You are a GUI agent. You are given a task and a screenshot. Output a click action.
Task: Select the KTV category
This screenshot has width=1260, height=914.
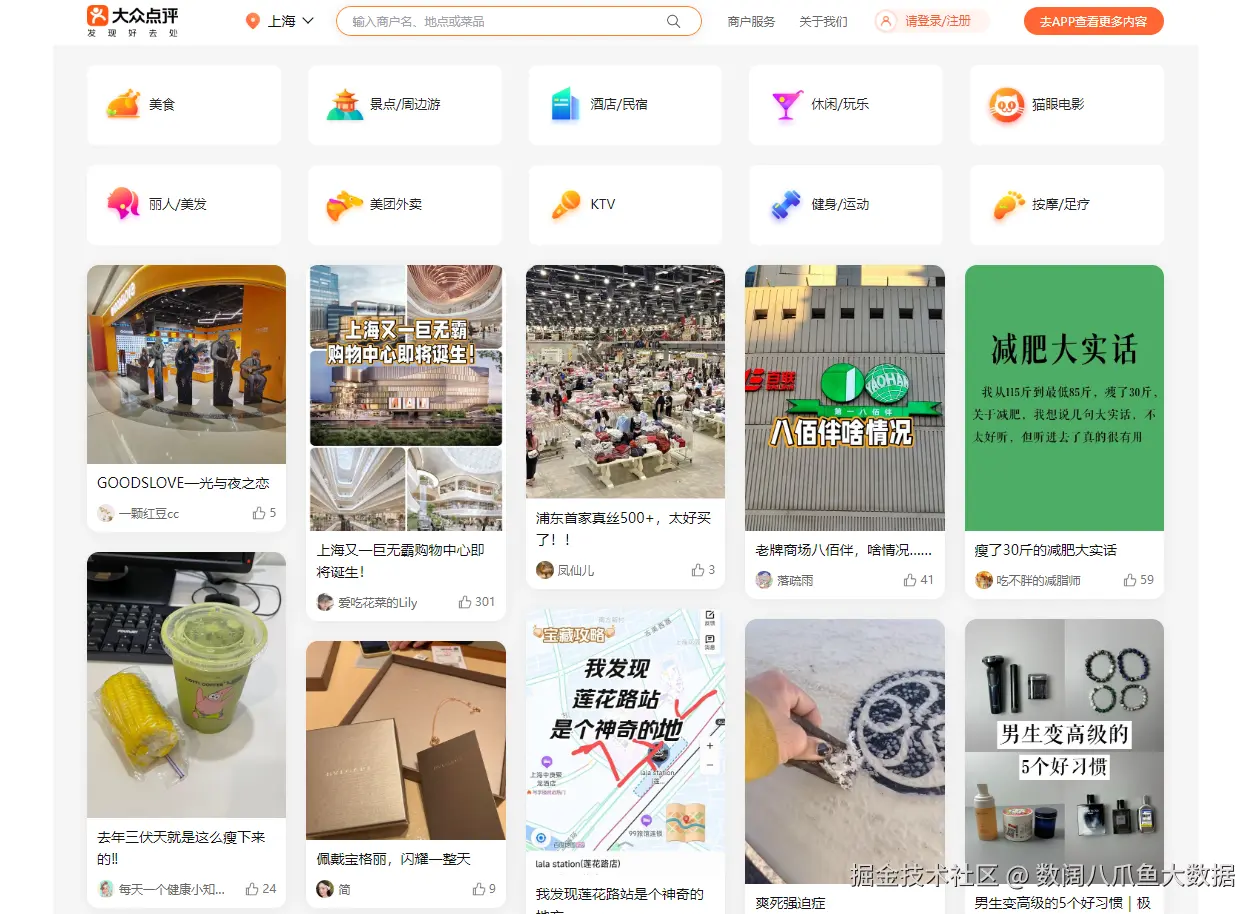coord(625,205)
